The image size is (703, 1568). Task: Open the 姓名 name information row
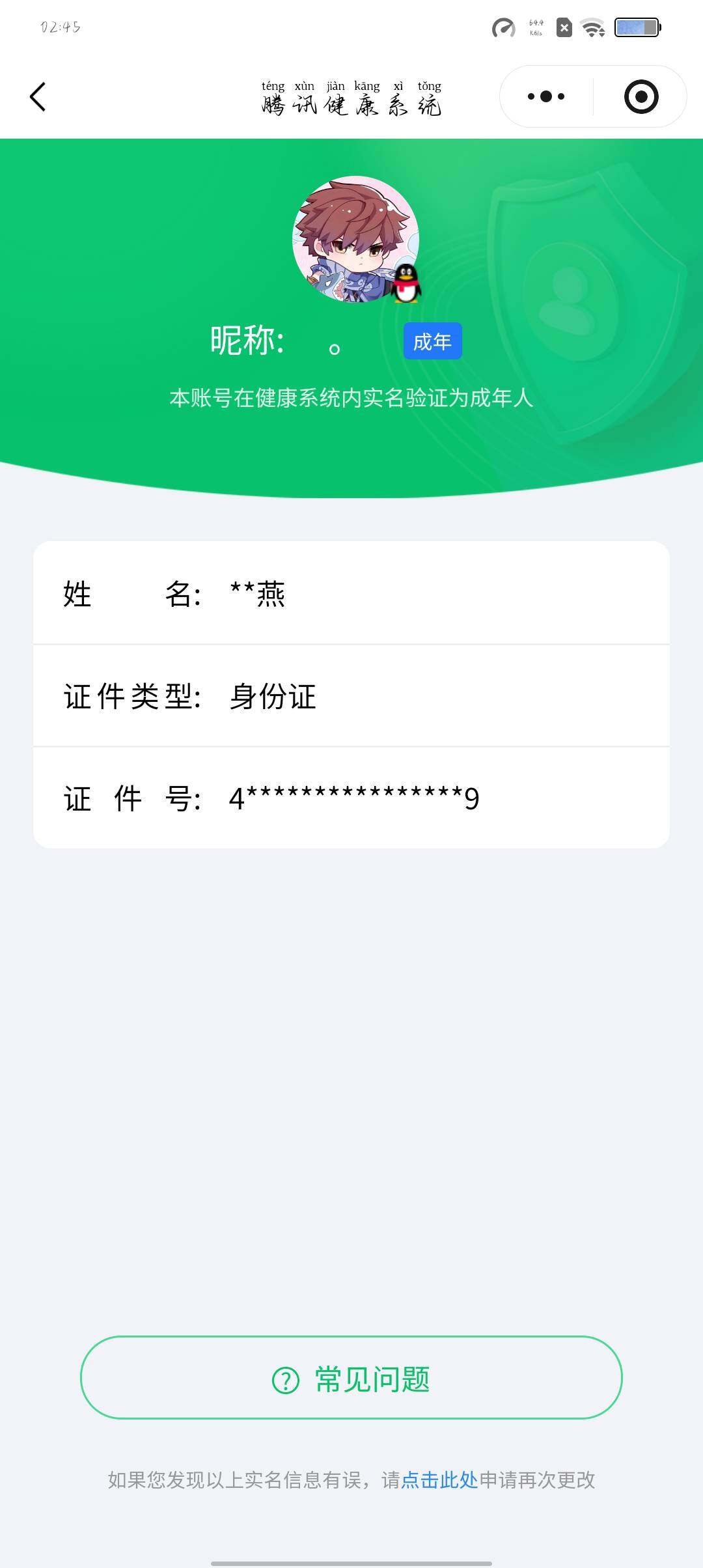tap(351, 595)
